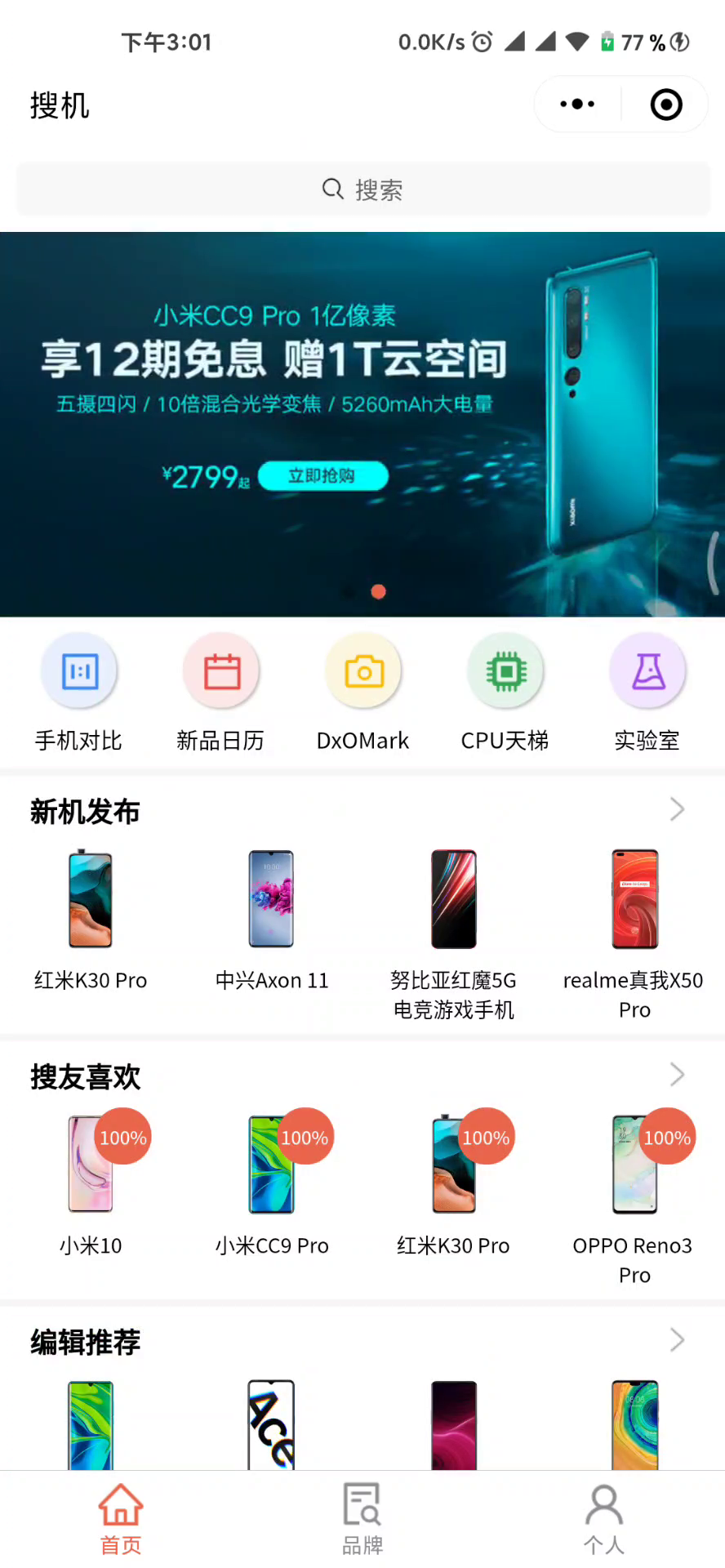Open OPPO Reno3 Pro details

[634, 1196]
